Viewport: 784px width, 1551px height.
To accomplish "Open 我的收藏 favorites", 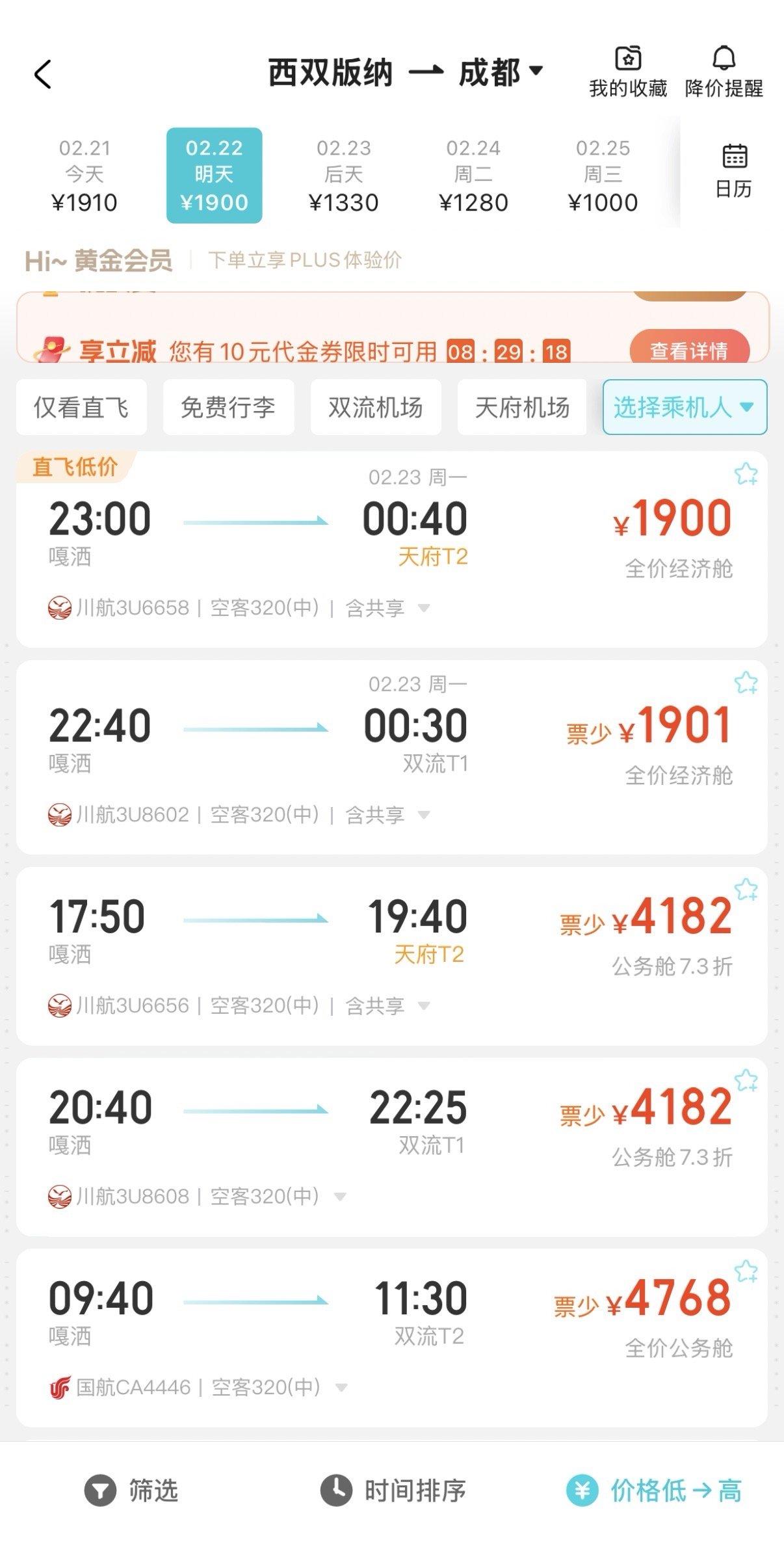I will (628, 72).
